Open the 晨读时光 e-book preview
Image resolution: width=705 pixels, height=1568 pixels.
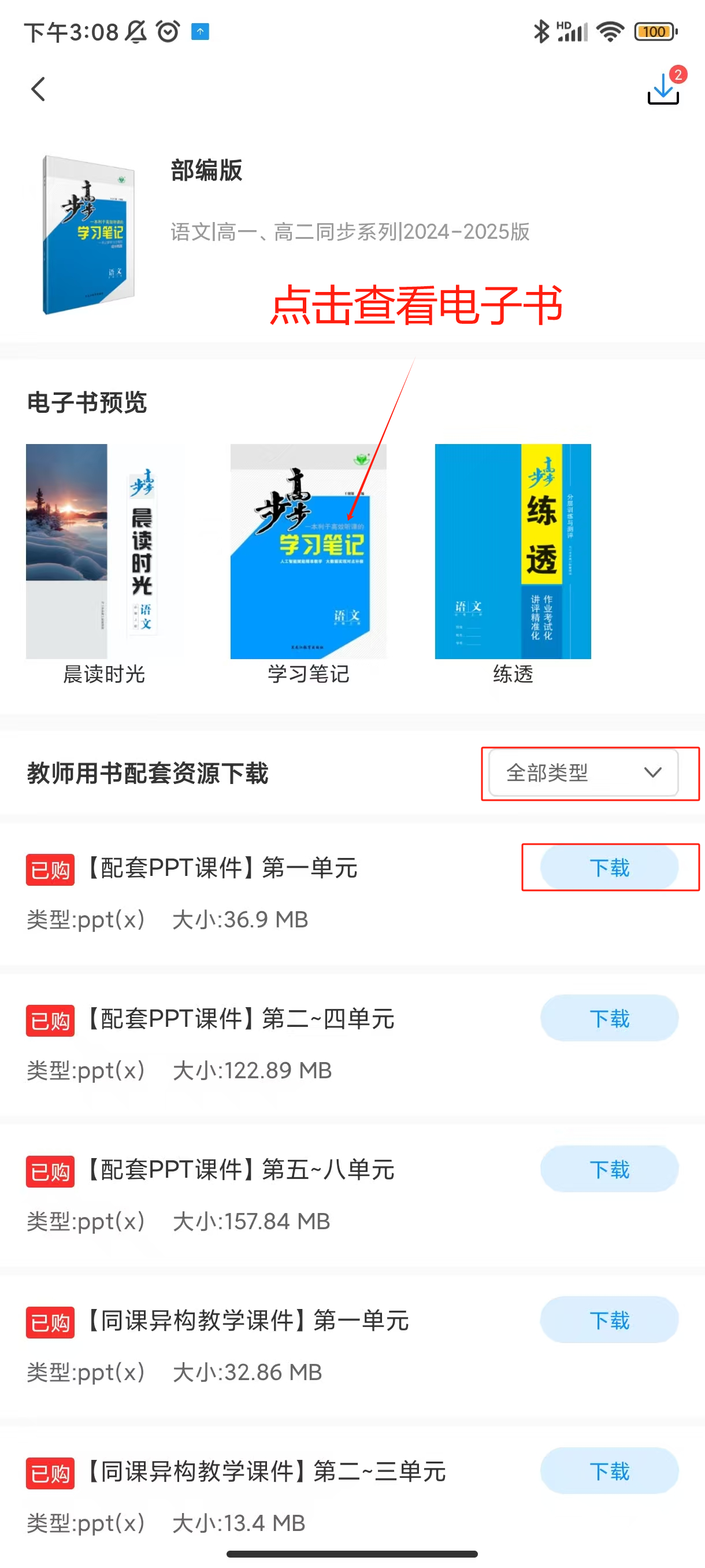point(104,552)
